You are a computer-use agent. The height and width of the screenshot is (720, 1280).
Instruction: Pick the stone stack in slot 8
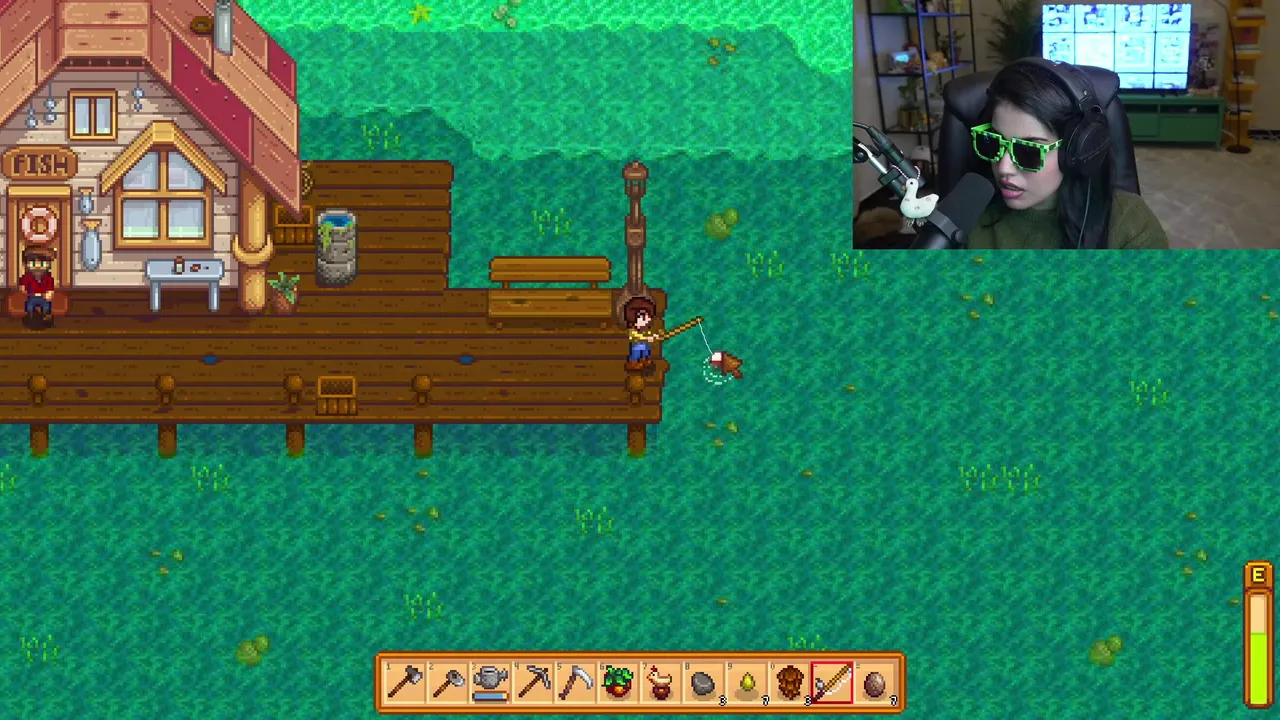pyautogui.click(x=704, y=683)
